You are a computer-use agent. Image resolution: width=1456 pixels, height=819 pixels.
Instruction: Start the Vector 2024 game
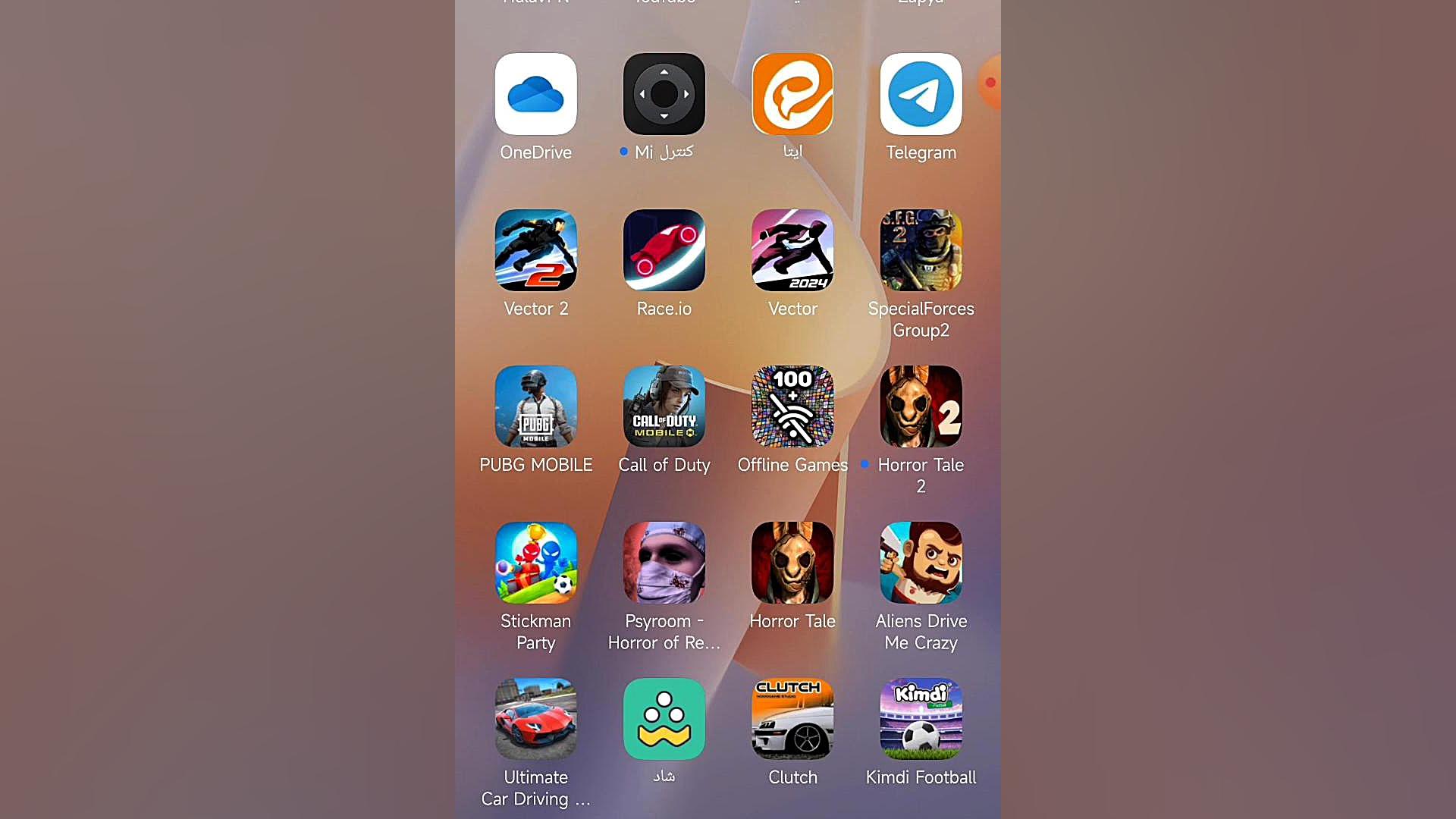[792, 250]
